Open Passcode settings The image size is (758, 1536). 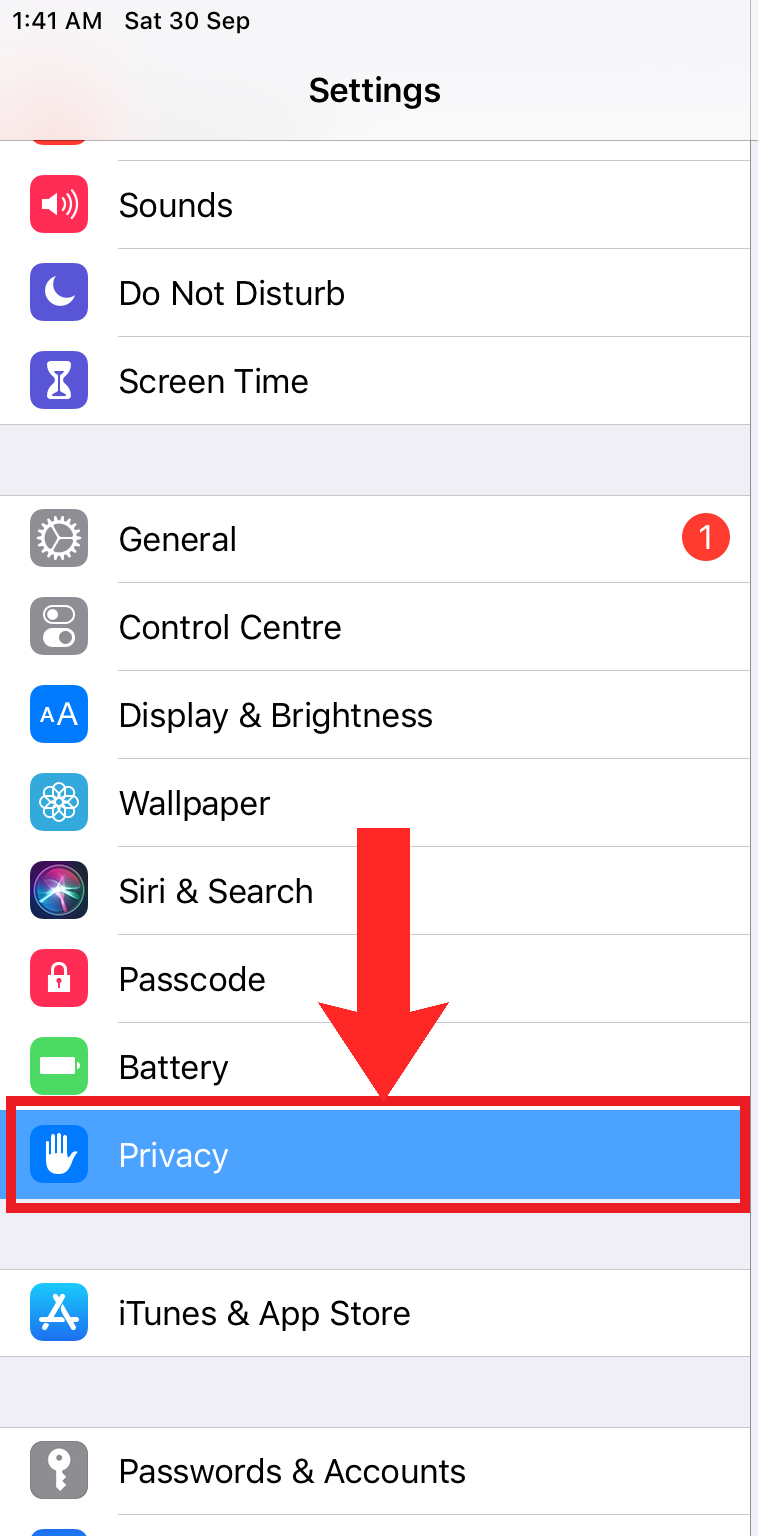(192, 979)
